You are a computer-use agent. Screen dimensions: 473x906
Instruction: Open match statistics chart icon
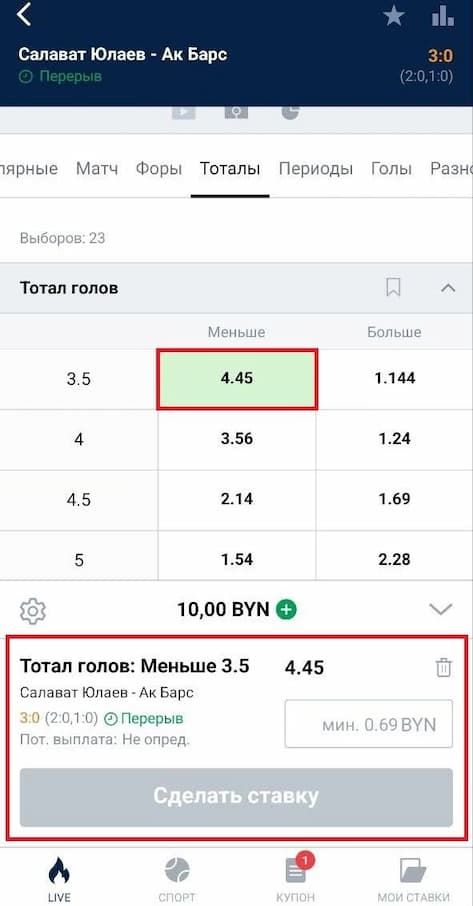tap(442, 16)
